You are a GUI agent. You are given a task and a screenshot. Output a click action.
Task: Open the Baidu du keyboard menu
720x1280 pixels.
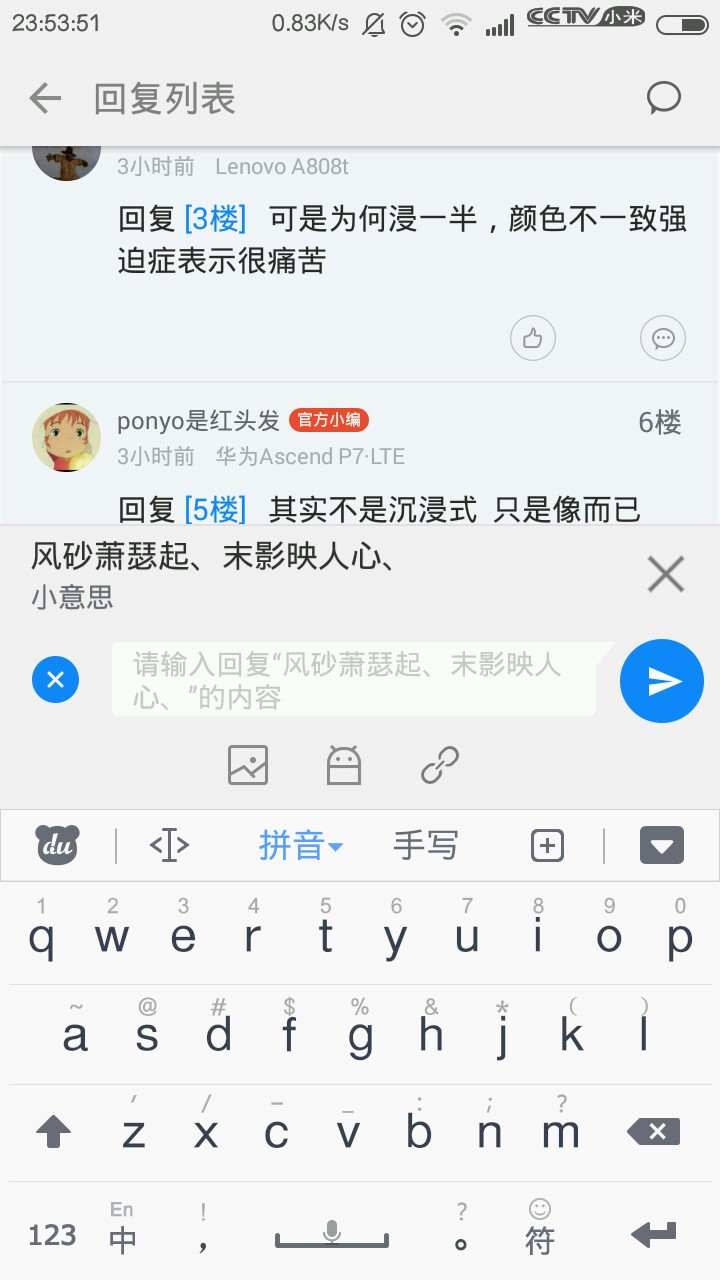(57, 846)
